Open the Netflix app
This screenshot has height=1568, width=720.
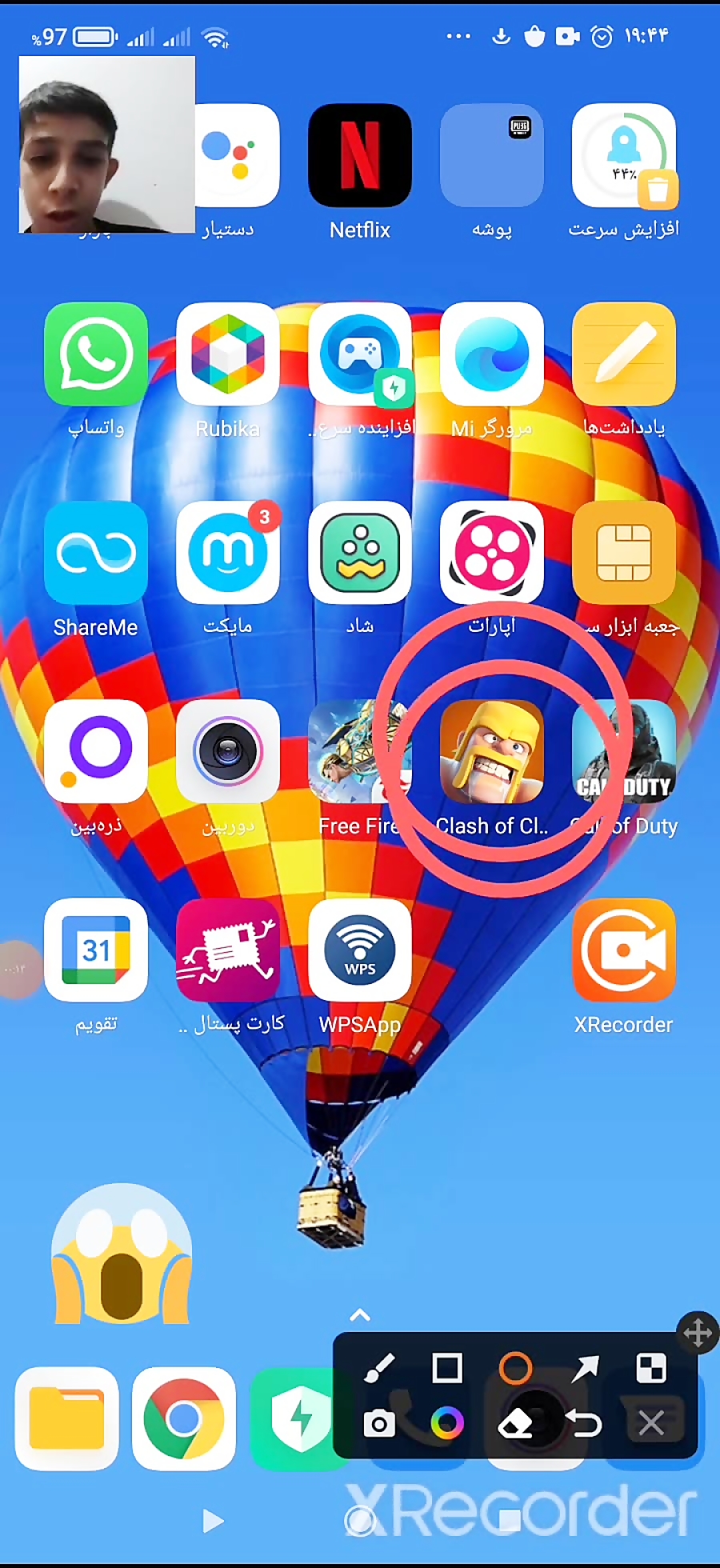359,155
